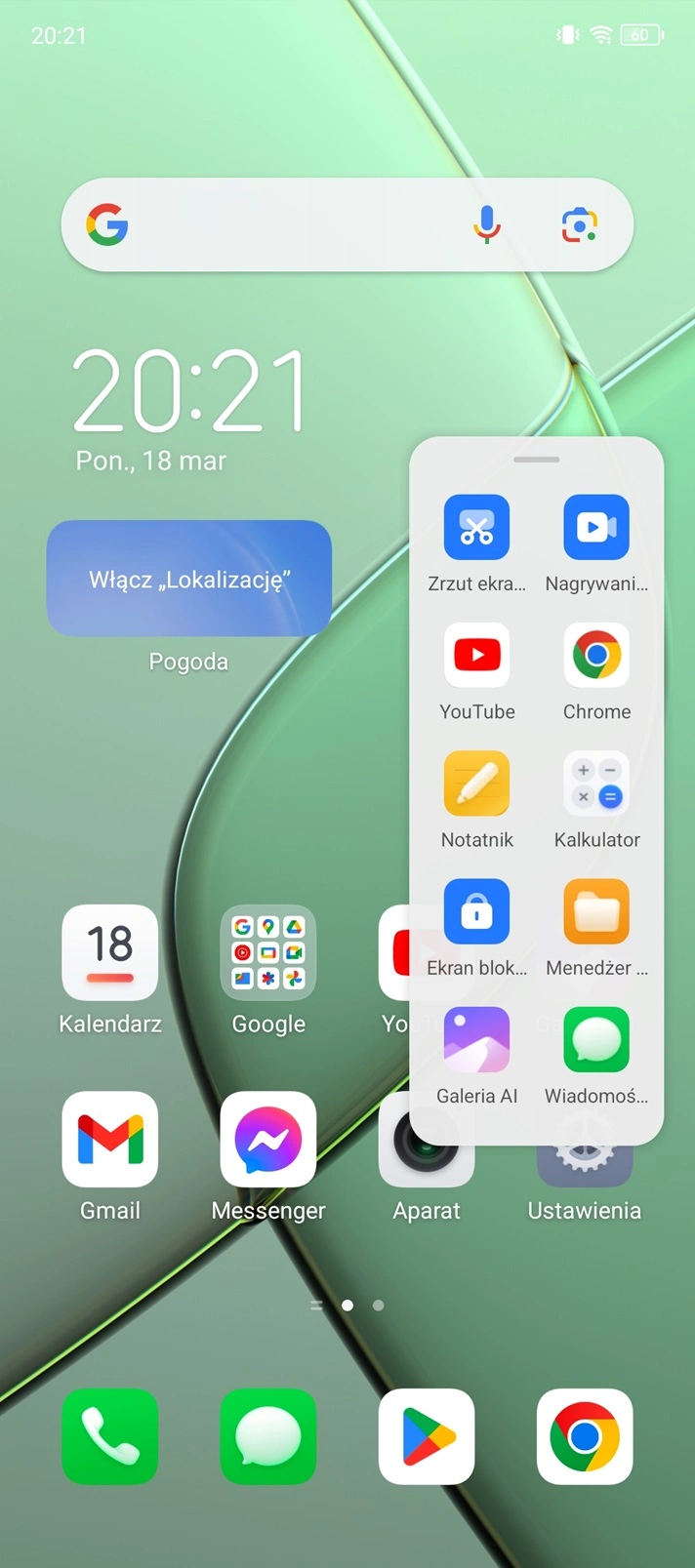The height and width of the screenshot is (1568, 695).
Task: Open the Google apps folder
Action: pyautogui.click(x=268, y=953)
